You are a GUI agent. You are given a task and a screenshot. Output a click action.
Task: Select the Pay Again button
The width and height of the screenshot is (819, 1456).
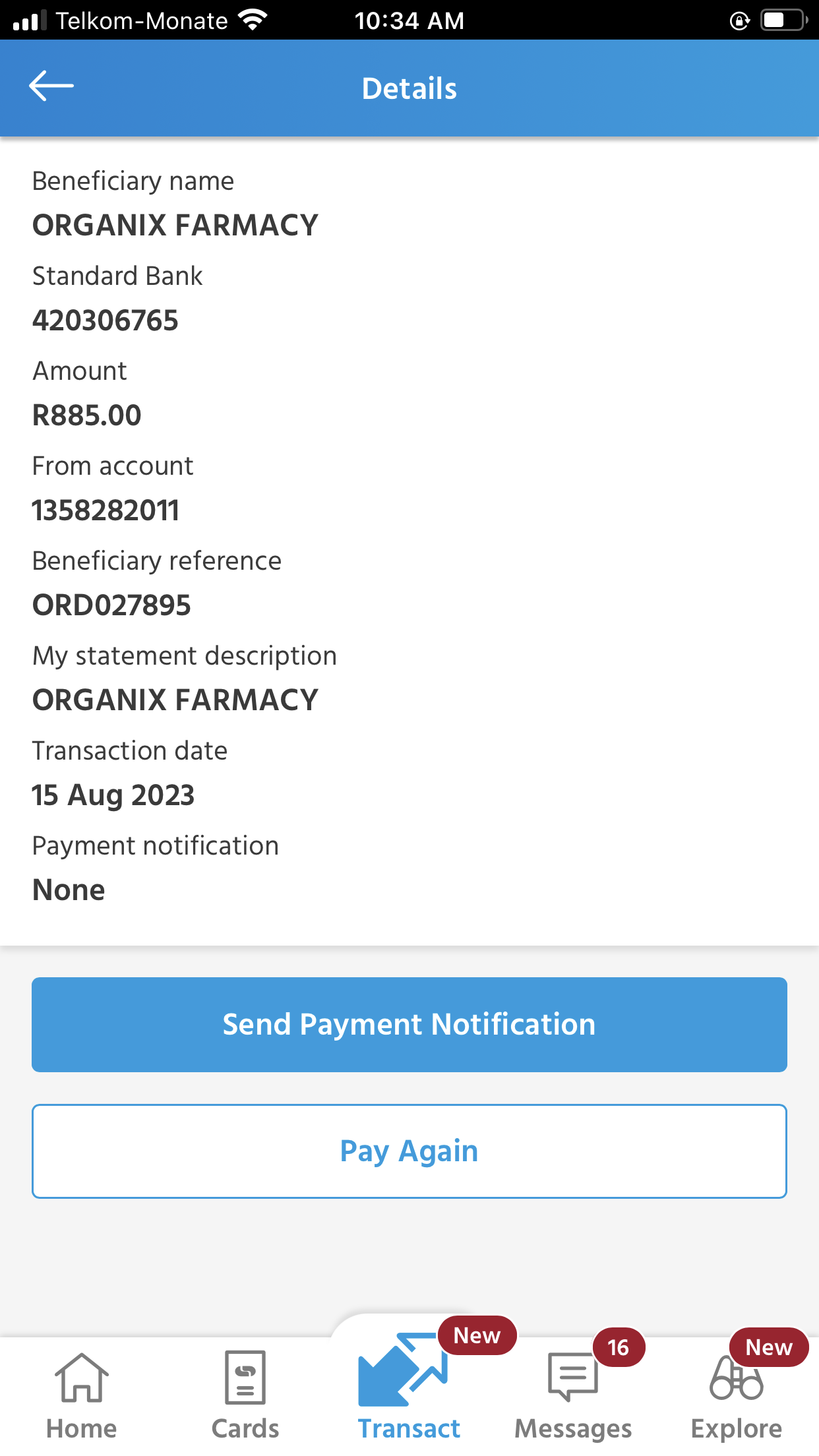409,1151
